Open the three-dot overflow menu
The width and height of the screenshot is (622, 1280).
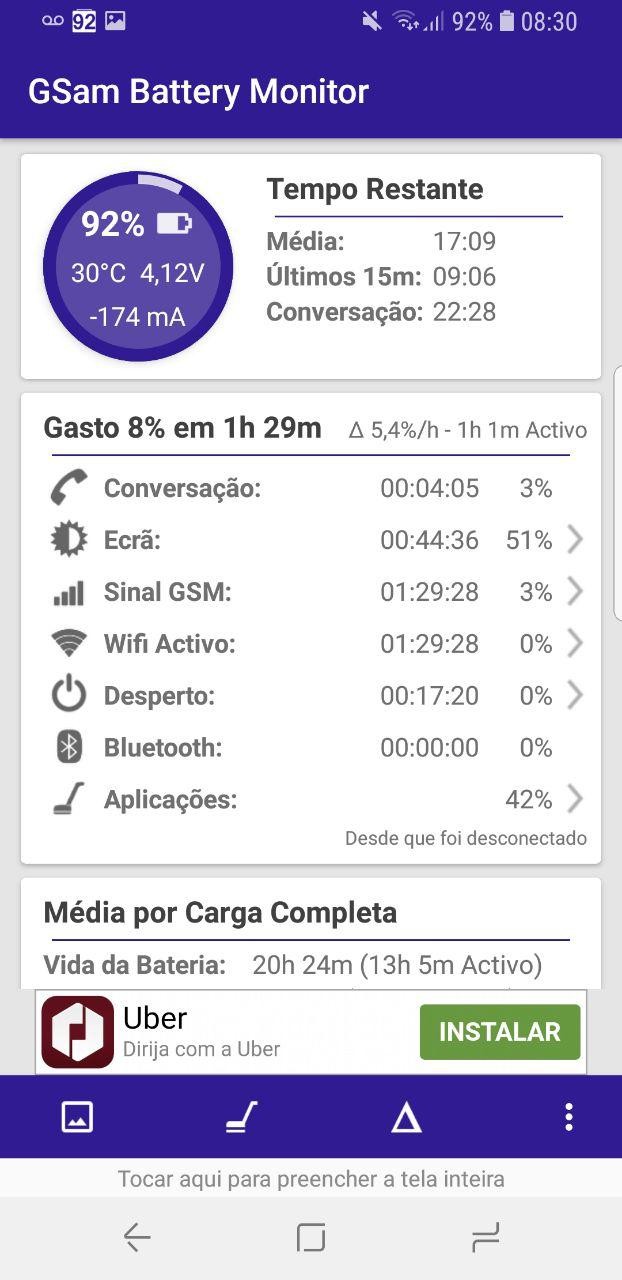(568, 1117)
